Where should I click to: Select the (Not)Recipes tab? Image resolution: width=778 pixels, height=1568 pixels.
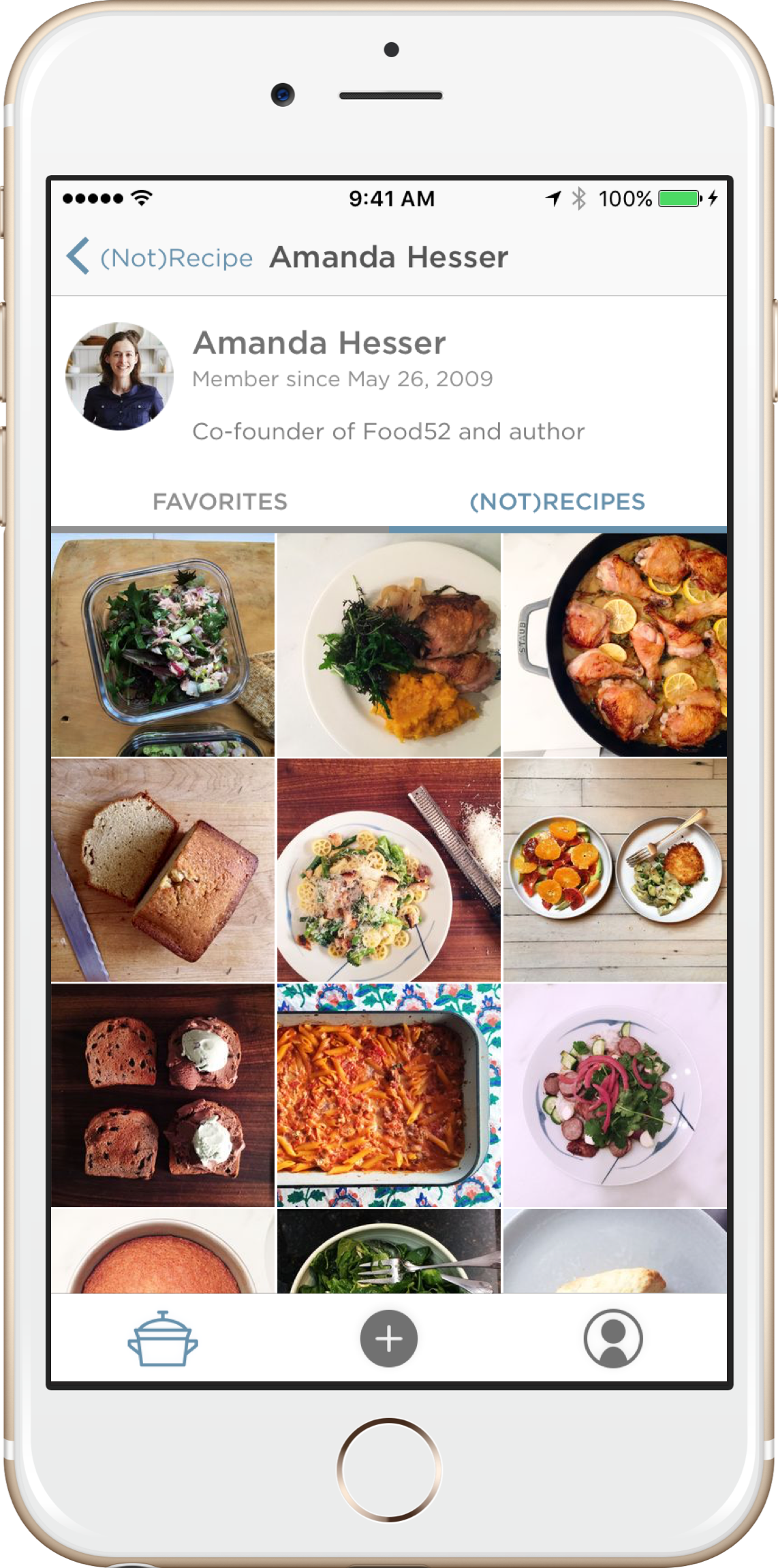557,502
